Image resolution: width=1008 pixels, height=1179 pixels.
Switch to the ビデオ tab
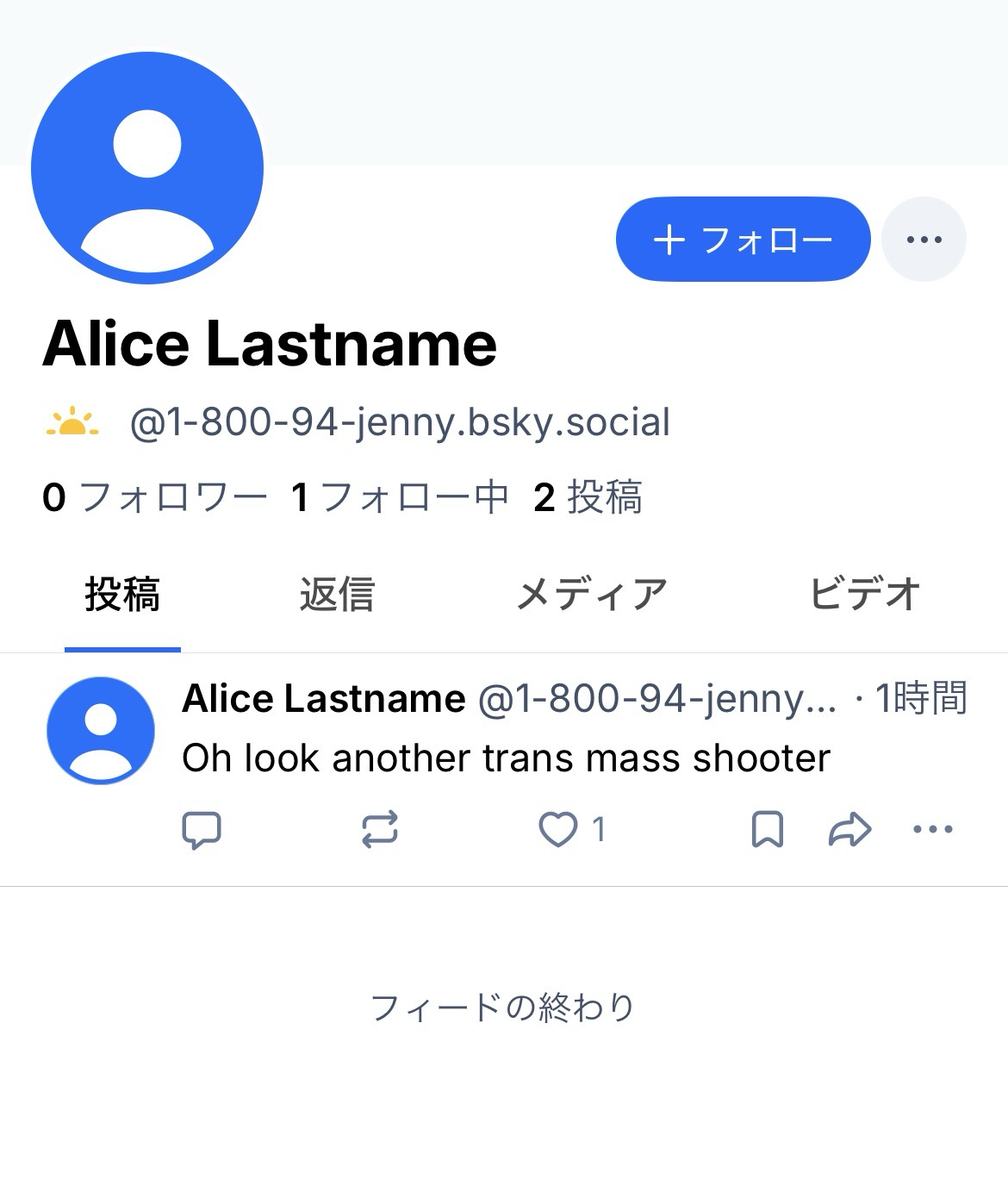point(865,595)
